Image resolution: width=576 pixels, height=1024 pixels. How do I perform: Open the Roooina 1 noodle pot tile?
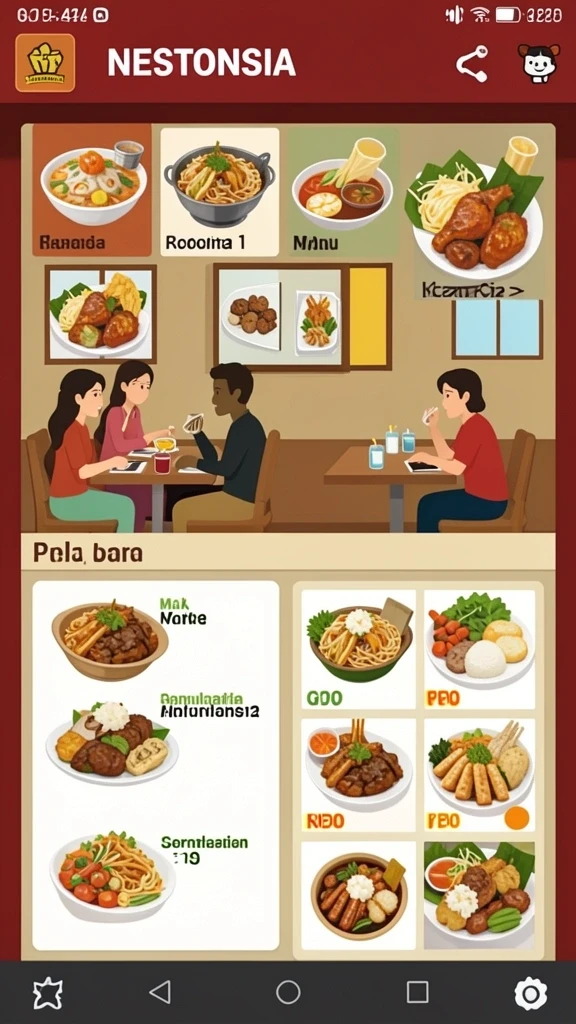click(x=219, y=191)
